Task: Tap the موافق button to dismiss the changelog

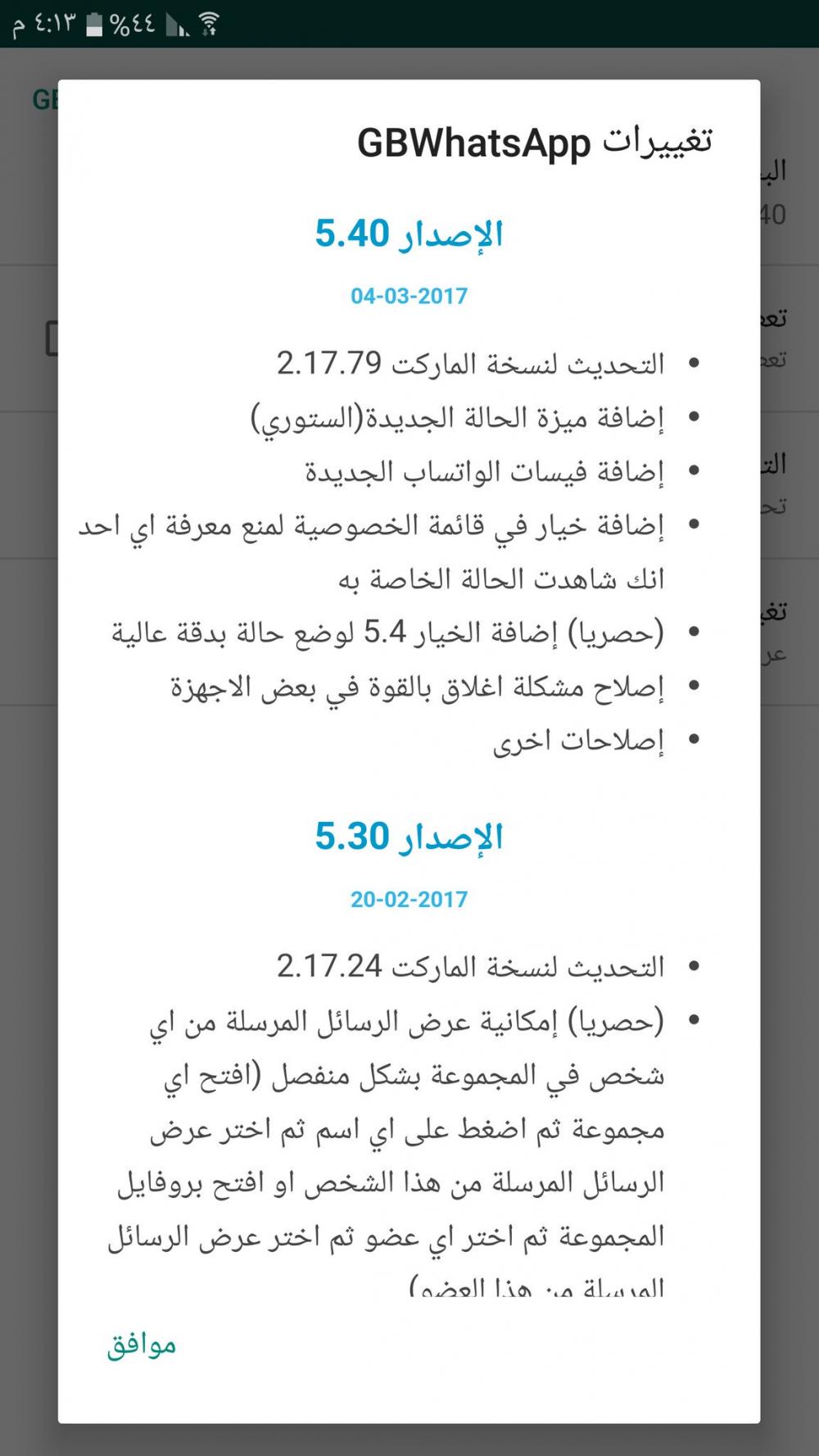Action: point(142,1345)
